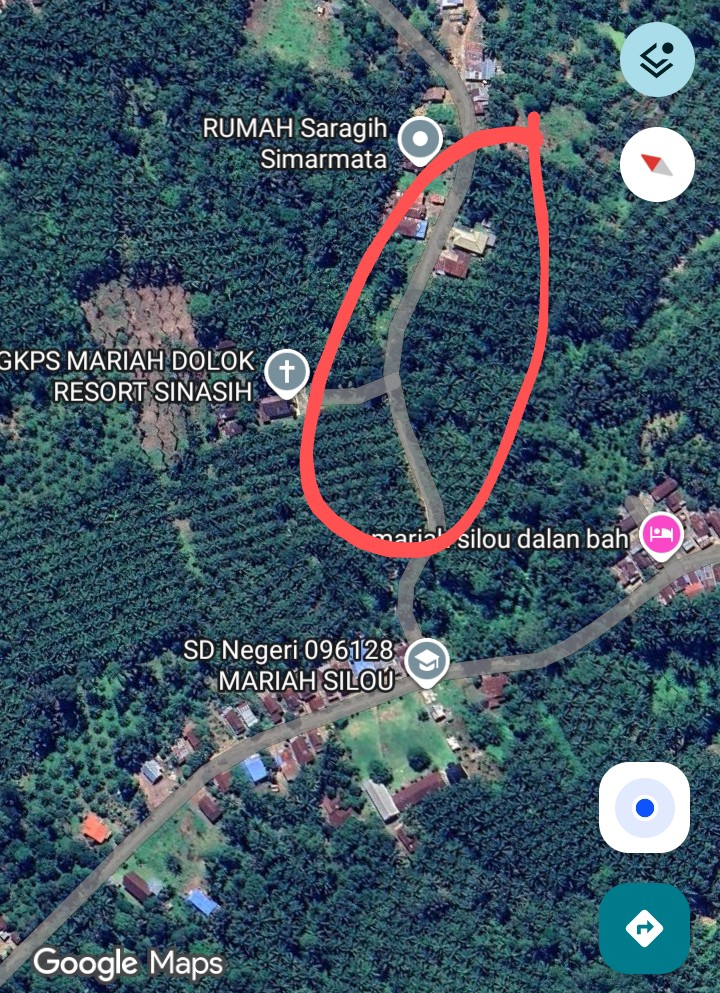Toggle satellite view using the layers control
The width and height of the screenshot is (720, 993).
pos(657,59)
